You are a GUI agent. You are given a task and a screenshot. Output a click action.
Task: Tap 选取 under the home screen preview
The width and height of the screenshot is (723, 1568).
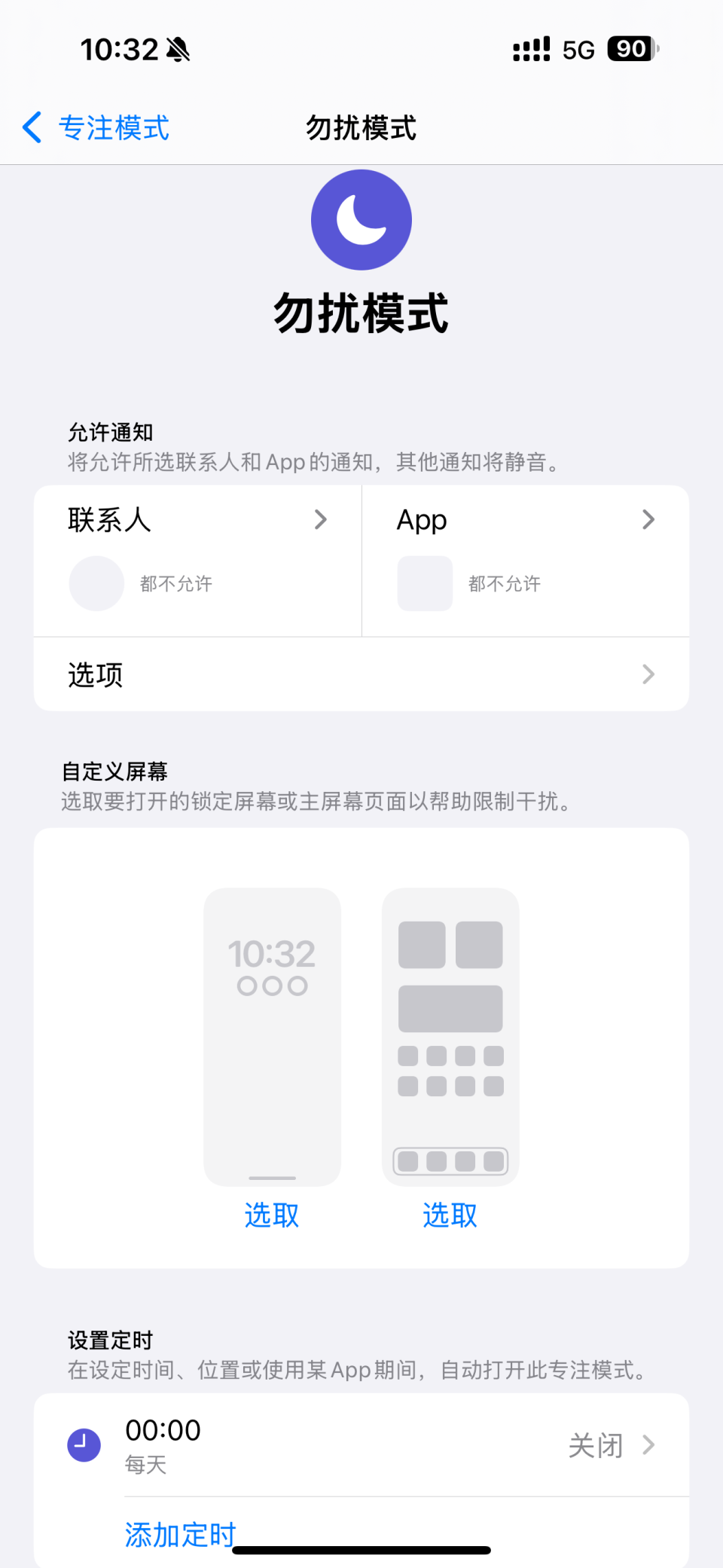450,1215
